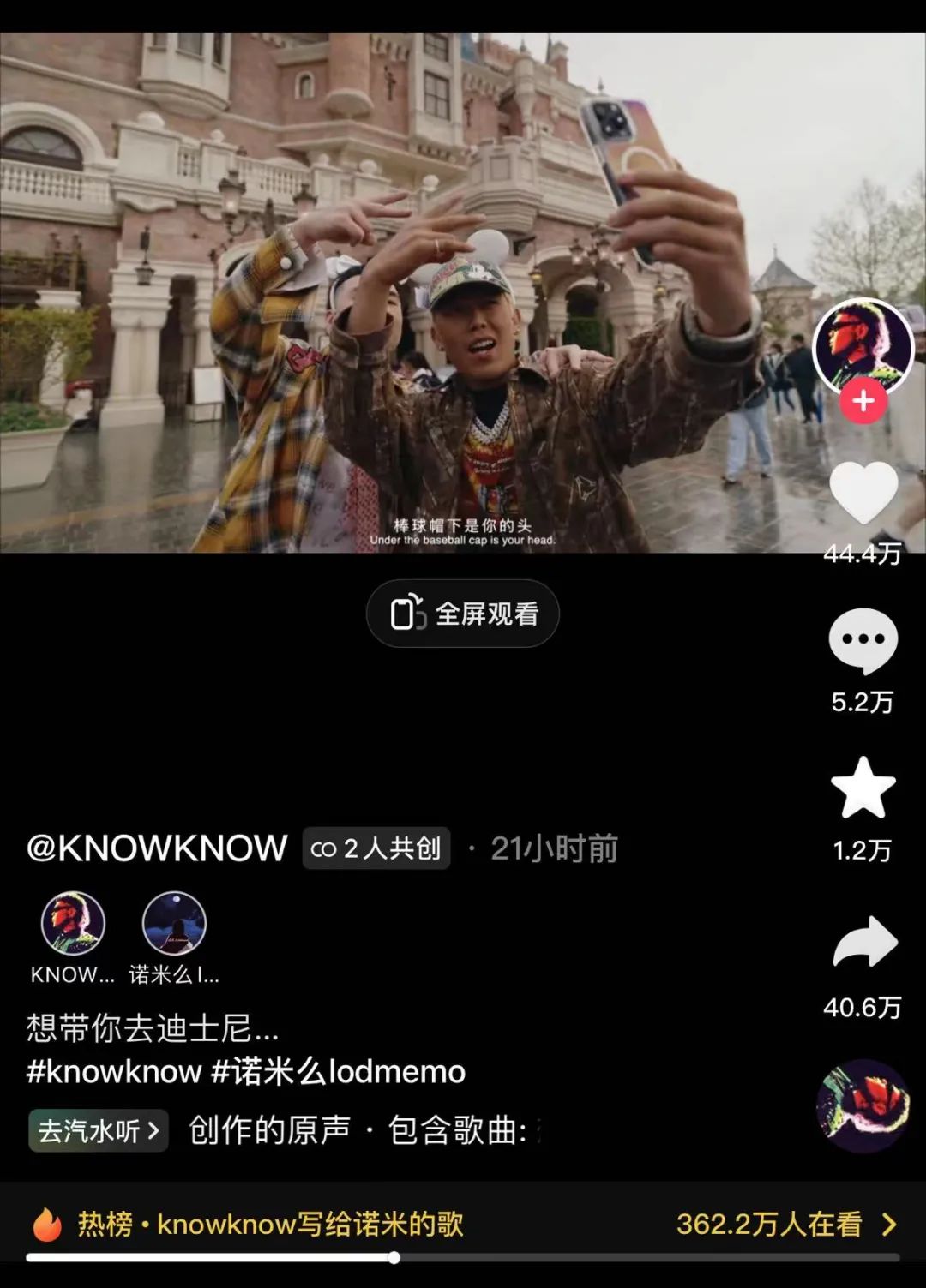926x1288 pixels.
Task: View the 2人共创 co-creators chip
Action: tap(376, 848)
